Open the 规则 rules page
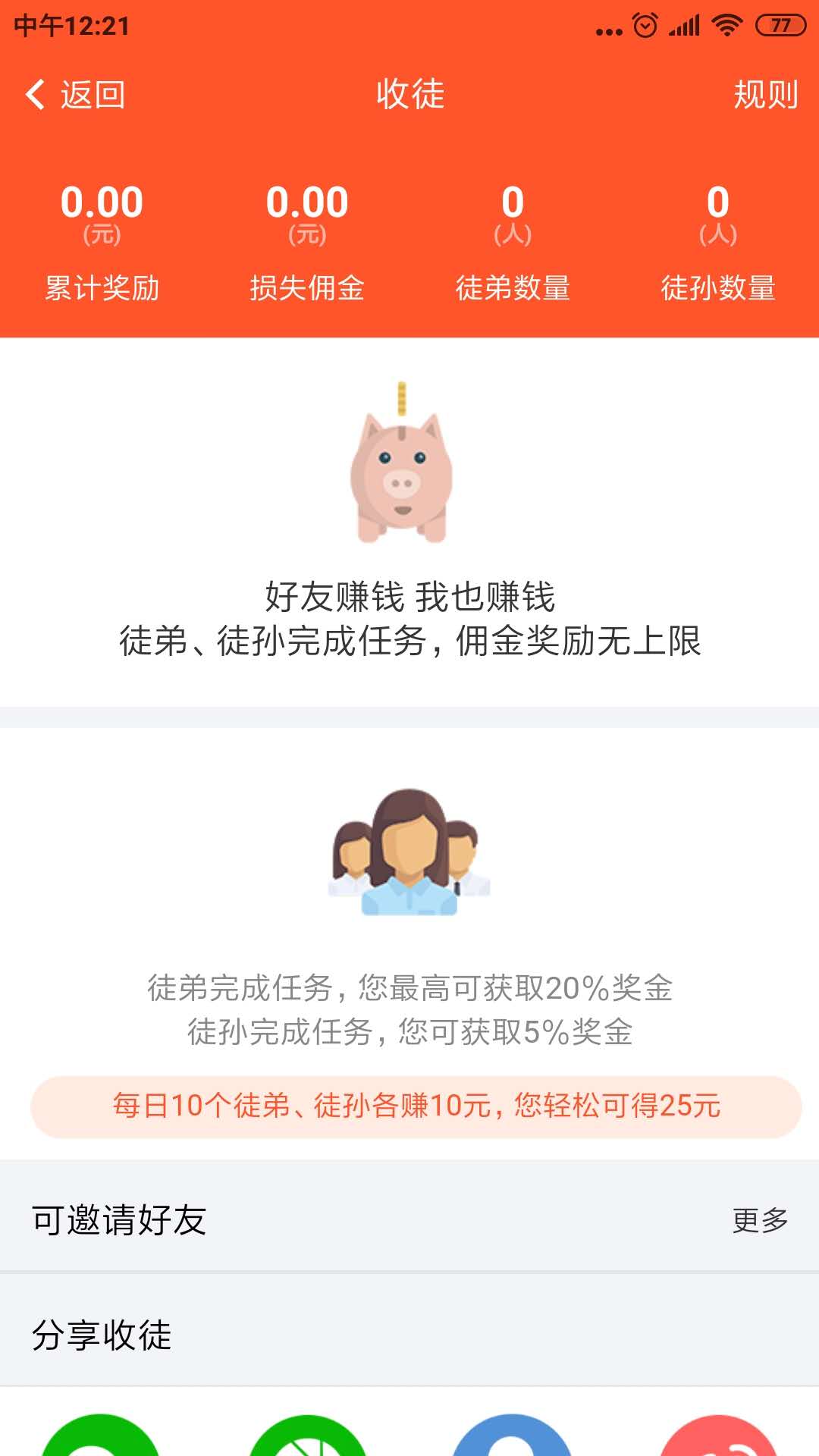This screenshot has height=1456, width=819. point(765,95)
